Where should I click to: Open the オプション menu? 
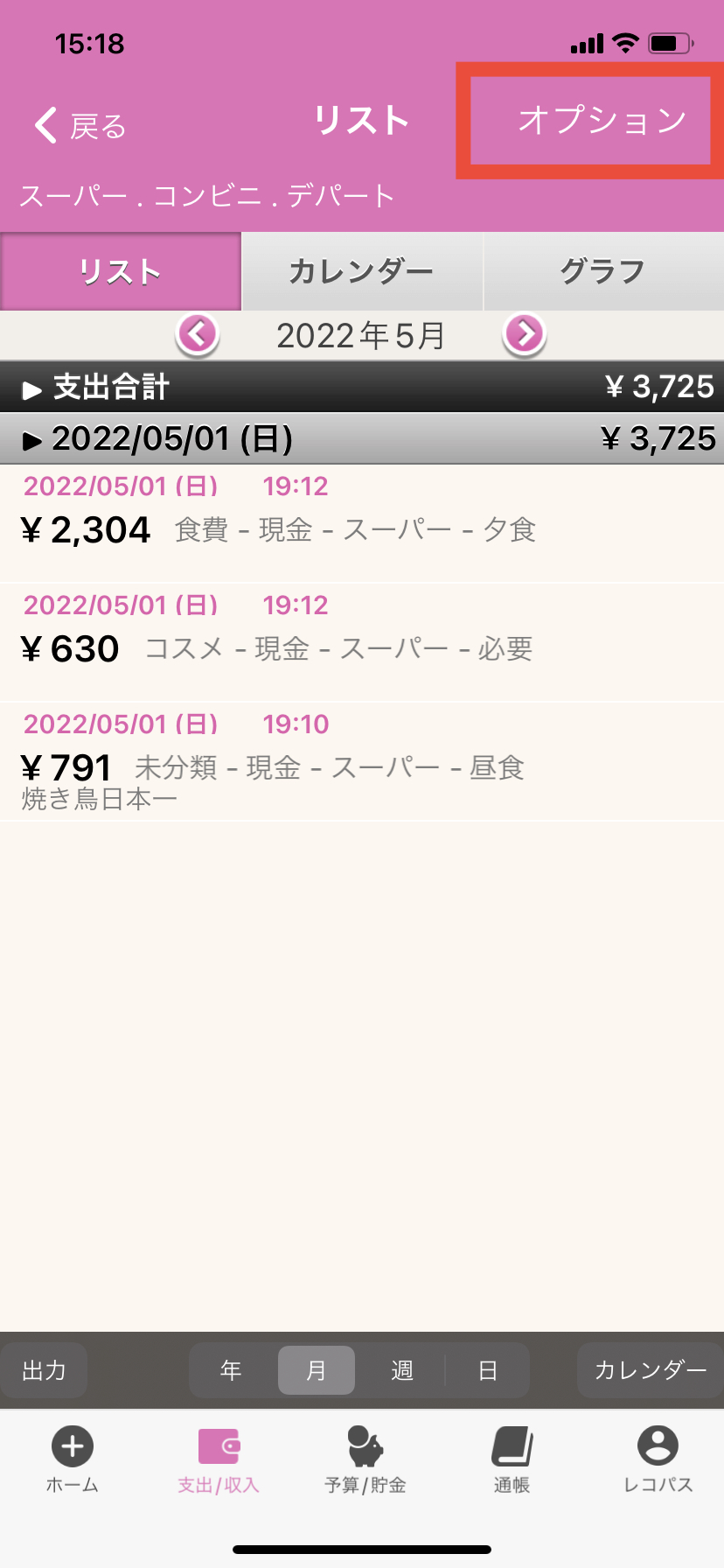point(602,121)
